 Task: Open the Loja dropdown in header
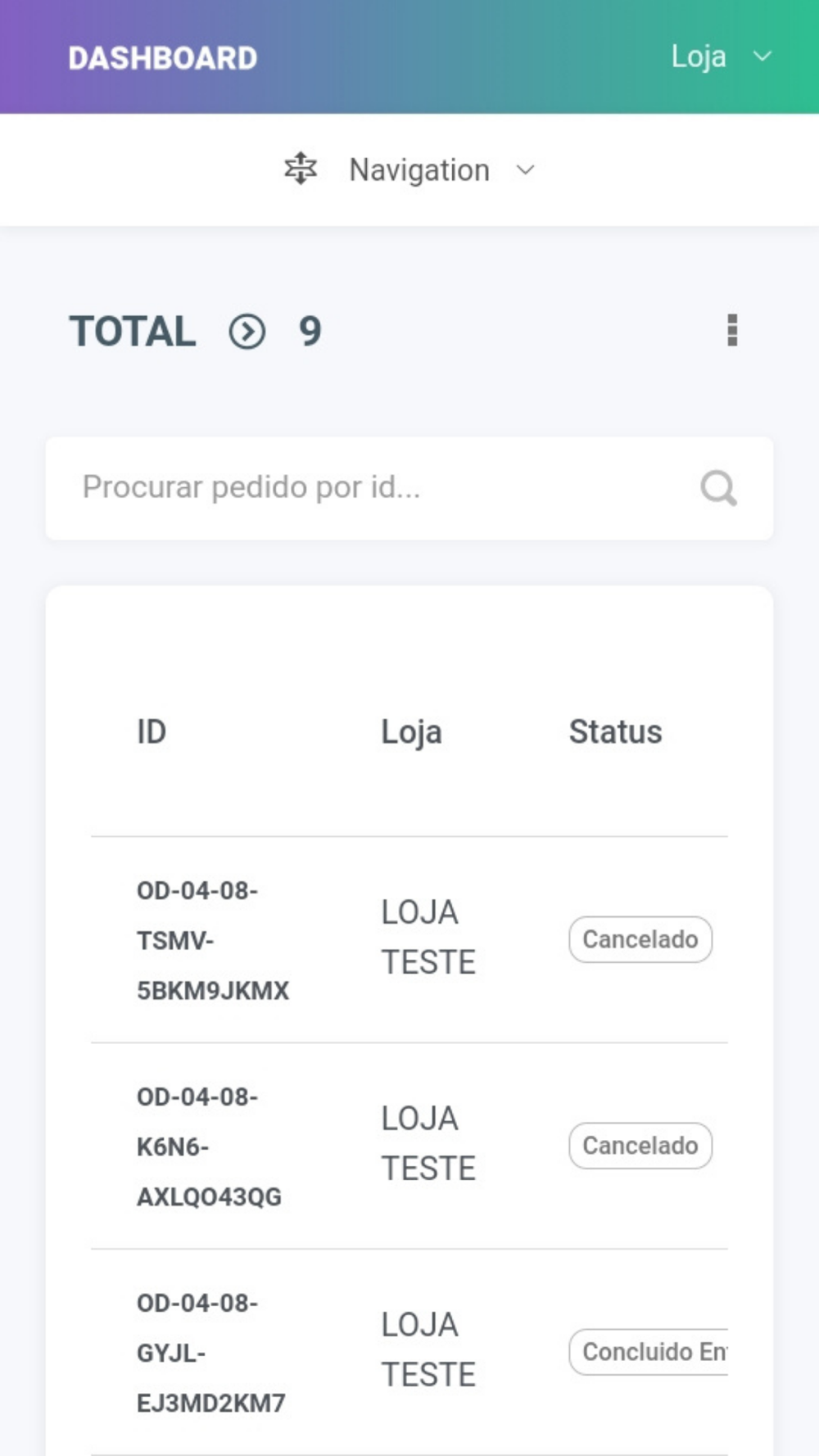tap(721, 57)
